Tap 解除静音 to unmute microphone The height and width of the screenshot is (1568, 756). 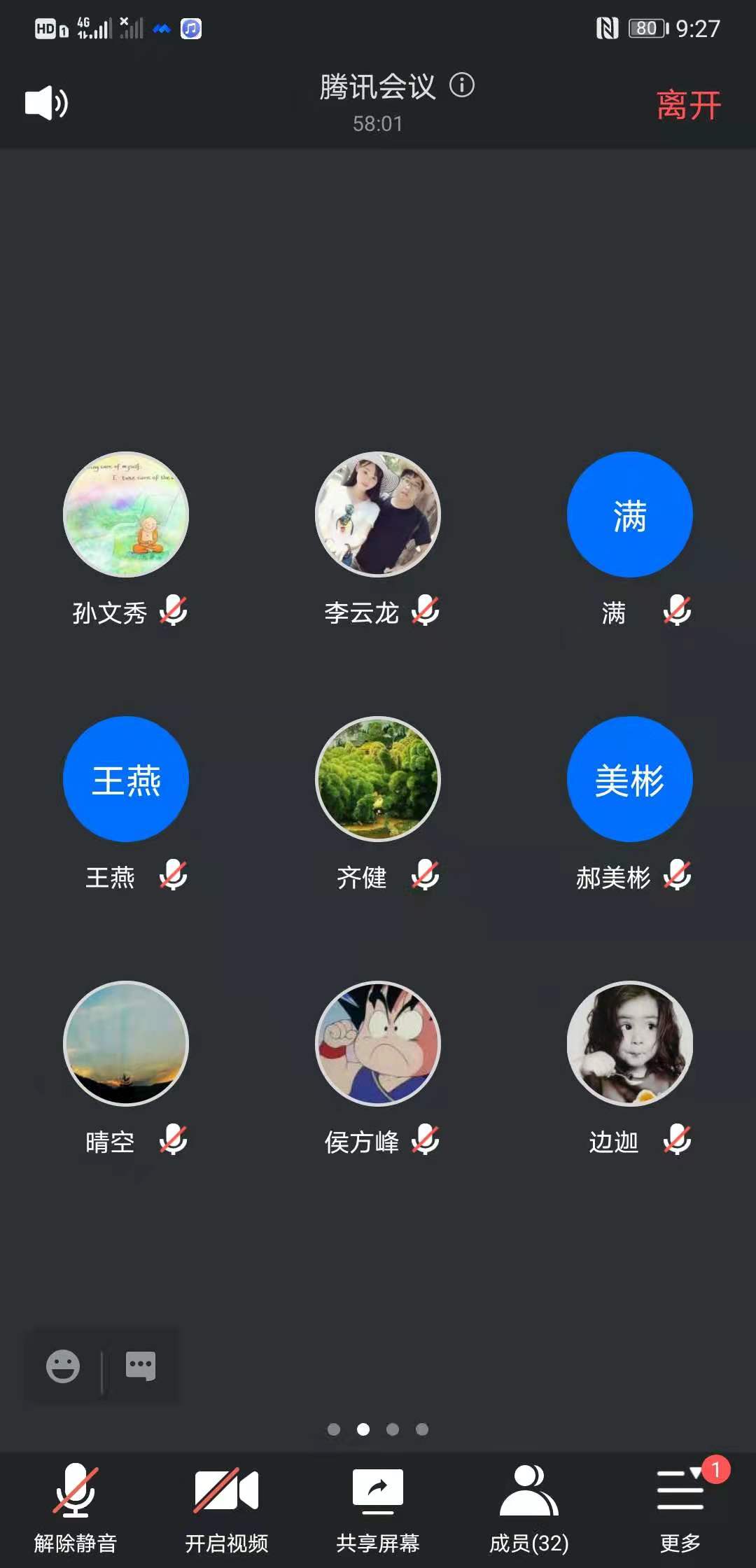76,1505
